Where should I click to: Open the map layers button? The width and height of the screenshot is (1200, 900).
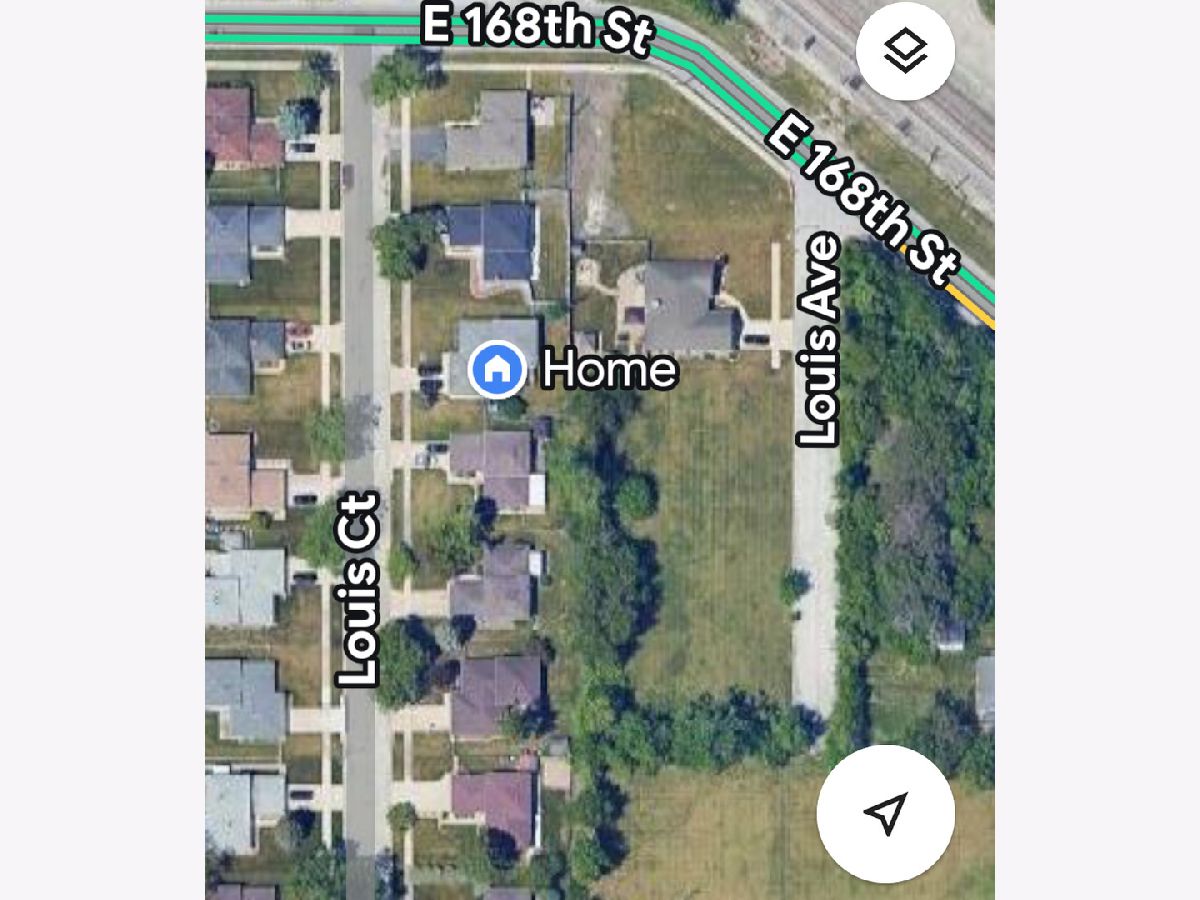click(906, 51)
